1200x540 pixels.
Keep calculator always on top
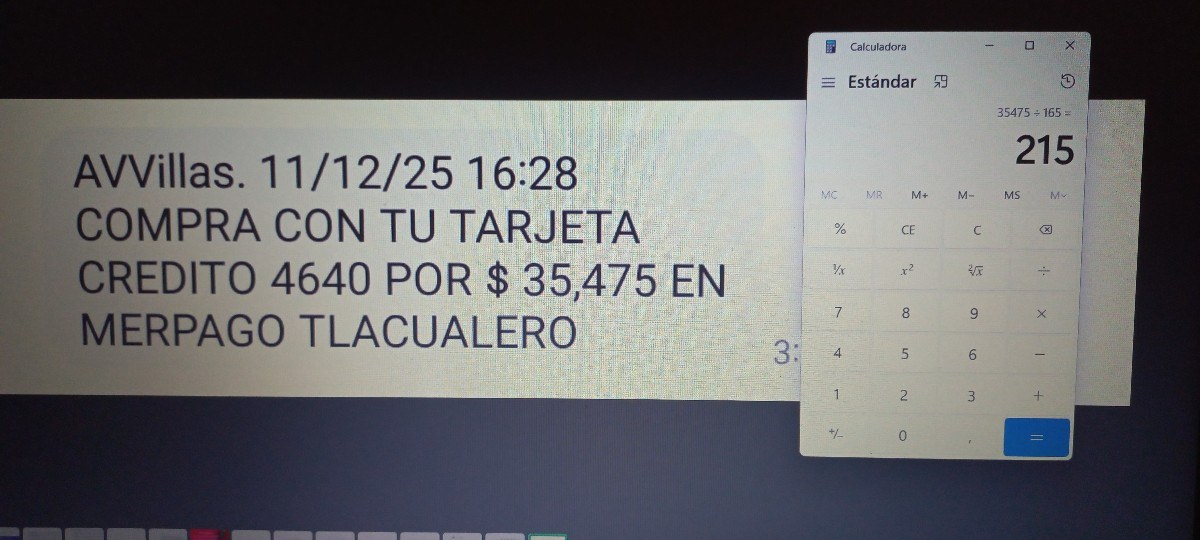tap(940, 82)
